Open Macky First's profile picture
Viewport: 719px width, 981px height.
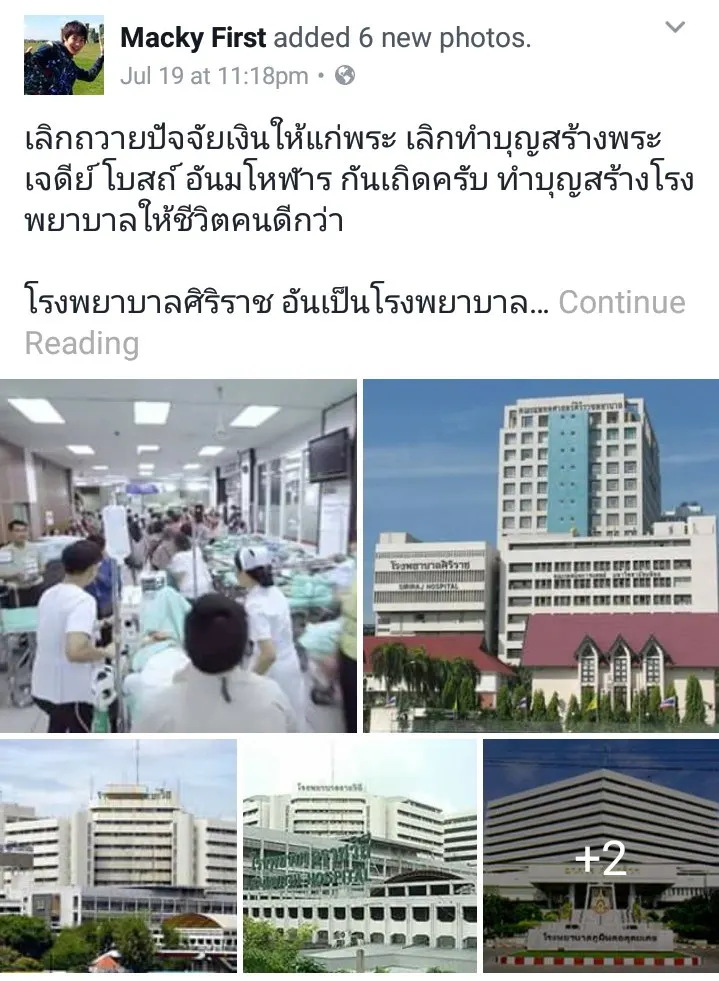coord(63,56)
